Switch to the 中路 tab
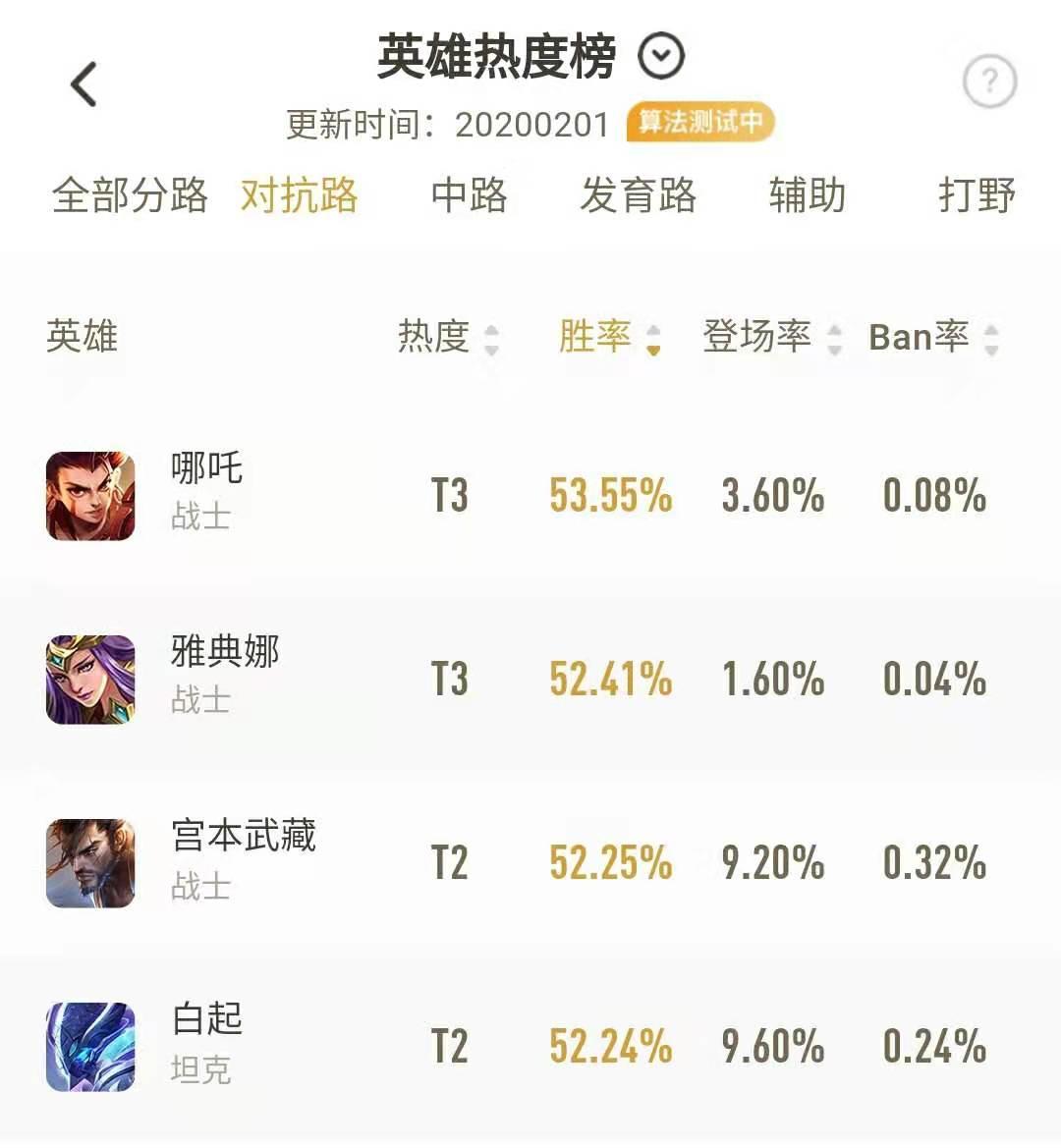The image size is (1061, 1148). [469, 196]
